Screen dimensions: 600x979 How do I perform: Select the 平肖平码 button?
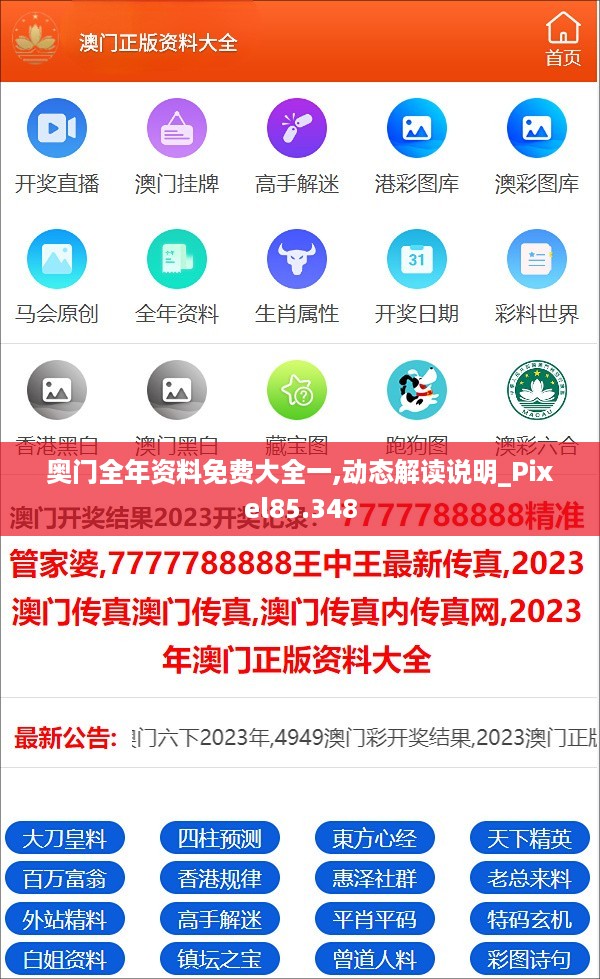tap(375, 919)
